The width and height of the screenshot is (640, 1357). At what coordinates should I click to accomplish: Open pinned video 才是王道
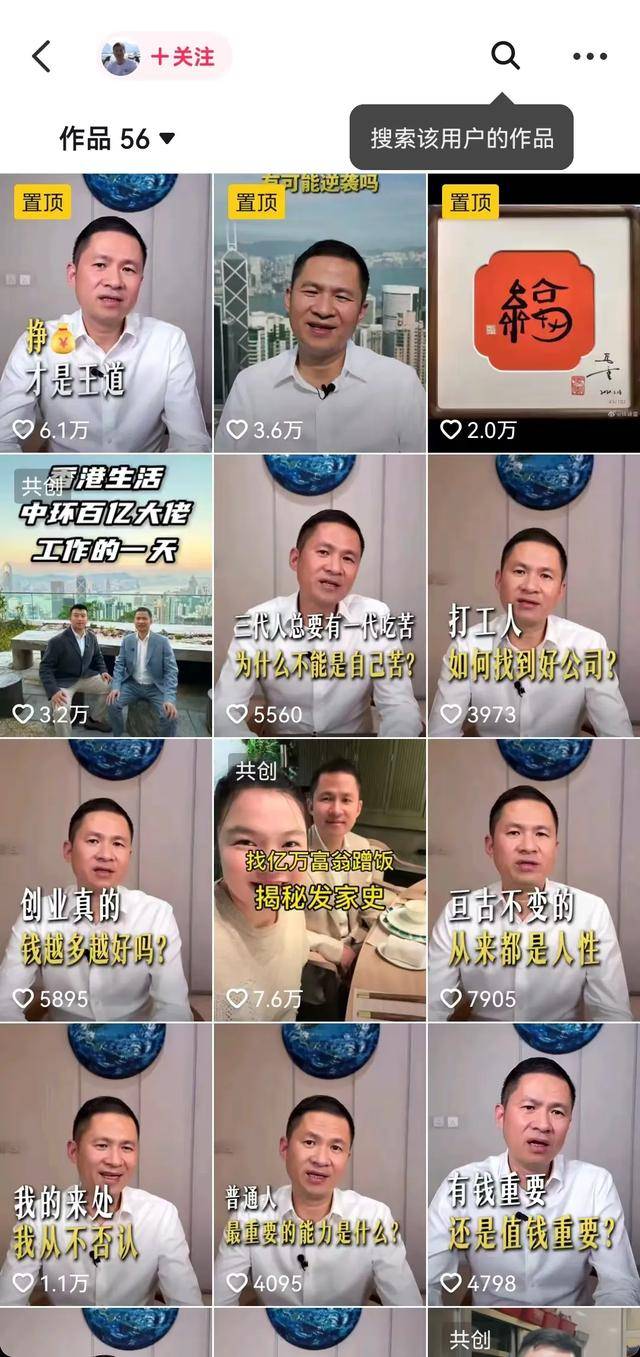pos(105,313)
